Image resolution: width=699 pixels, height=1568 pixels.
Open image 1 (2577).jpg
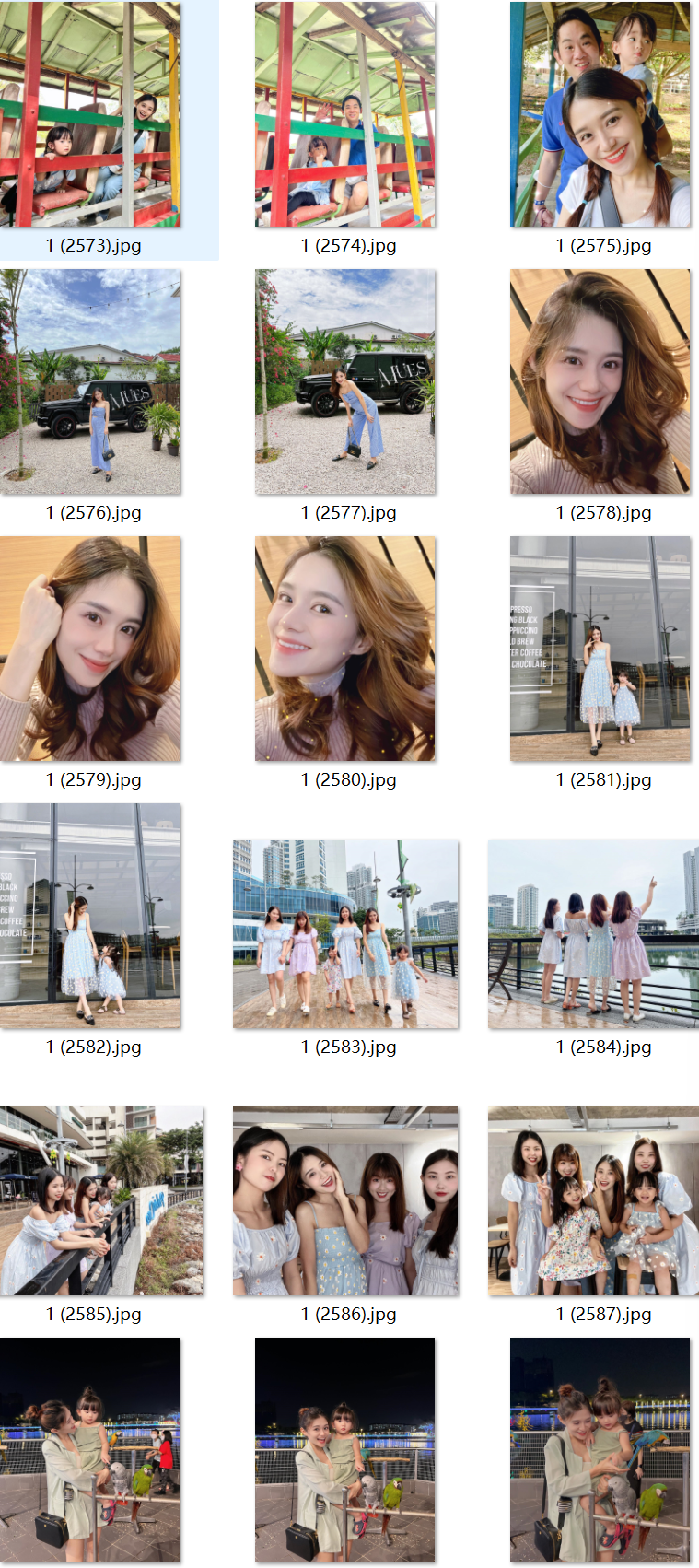345,381
